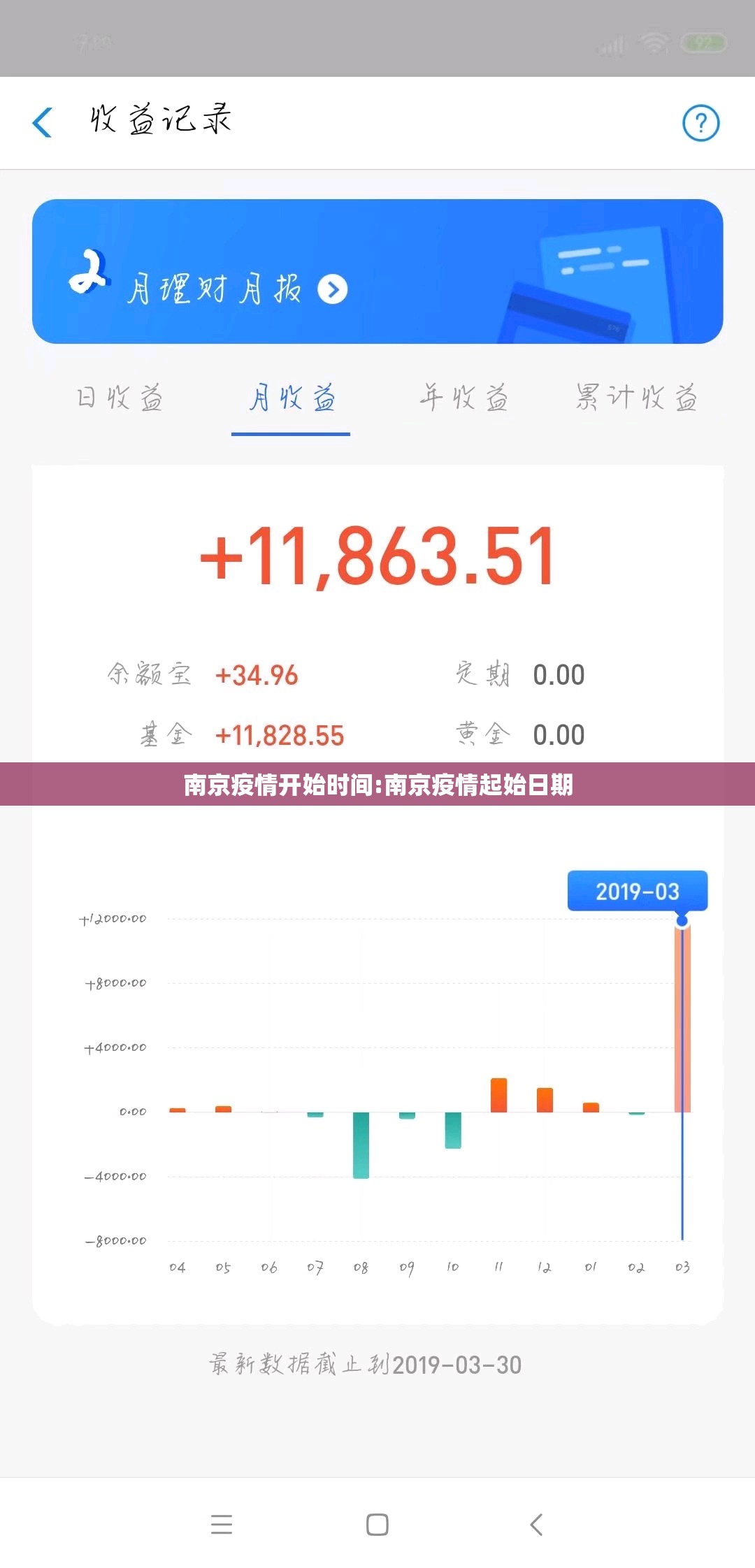The image size is (755, 1568).
Task: Select the 08 month bar in chart
Action: click(361, 1145)
